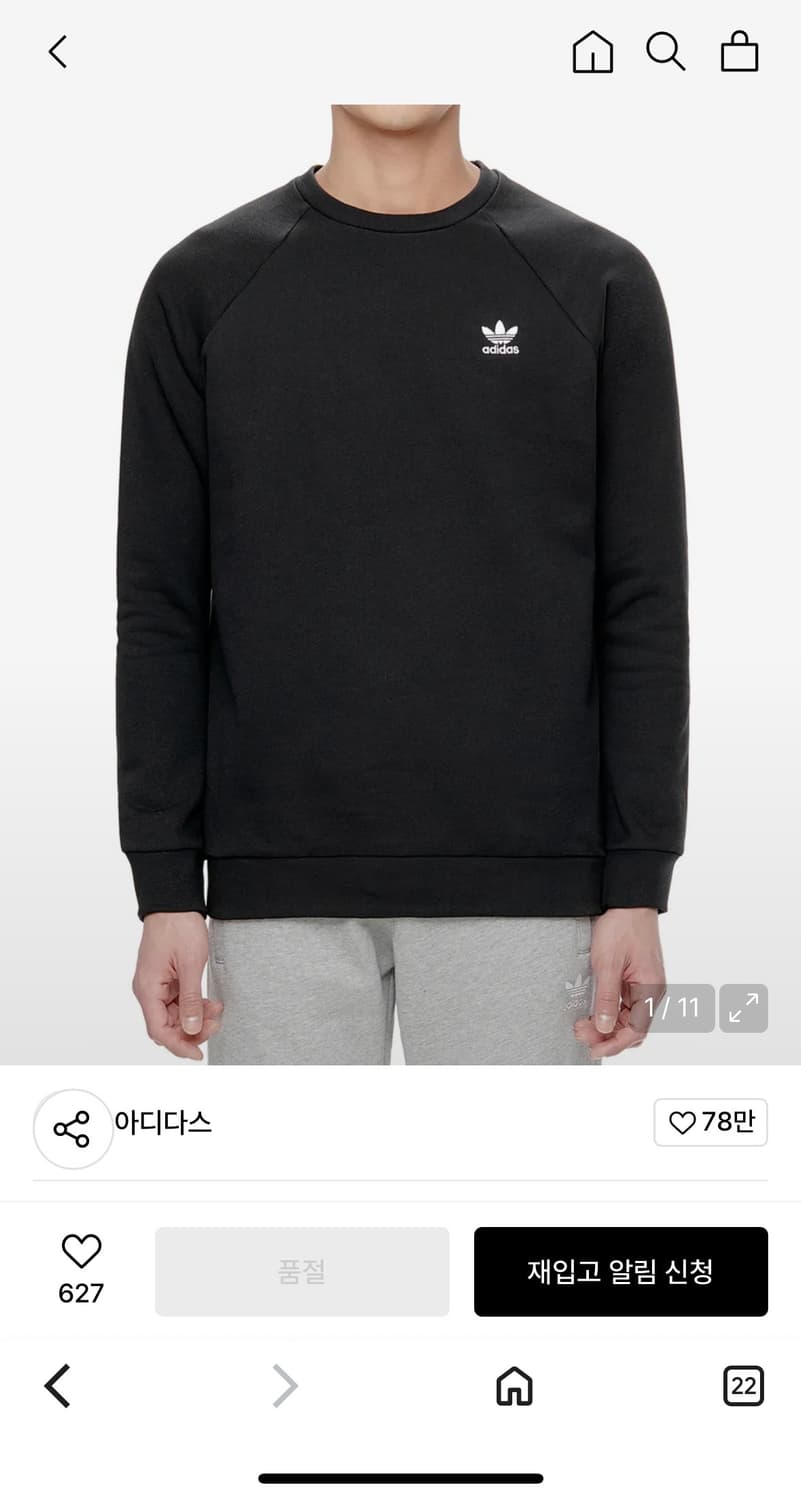
Task: Open browser tabs counter showing 22
Action: tap(743, 1386)
